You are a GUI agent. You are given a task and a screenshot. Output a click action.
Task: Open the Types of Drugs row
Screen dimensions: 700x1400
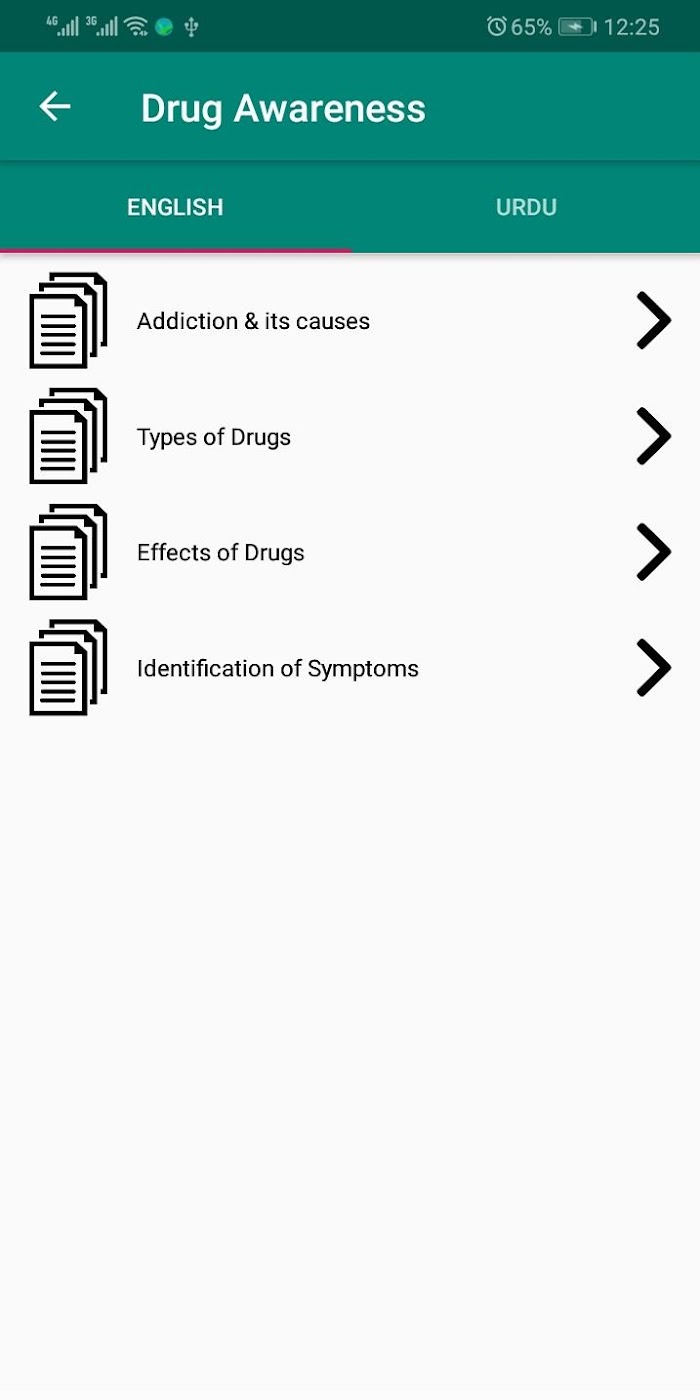(x=350, y=437)
